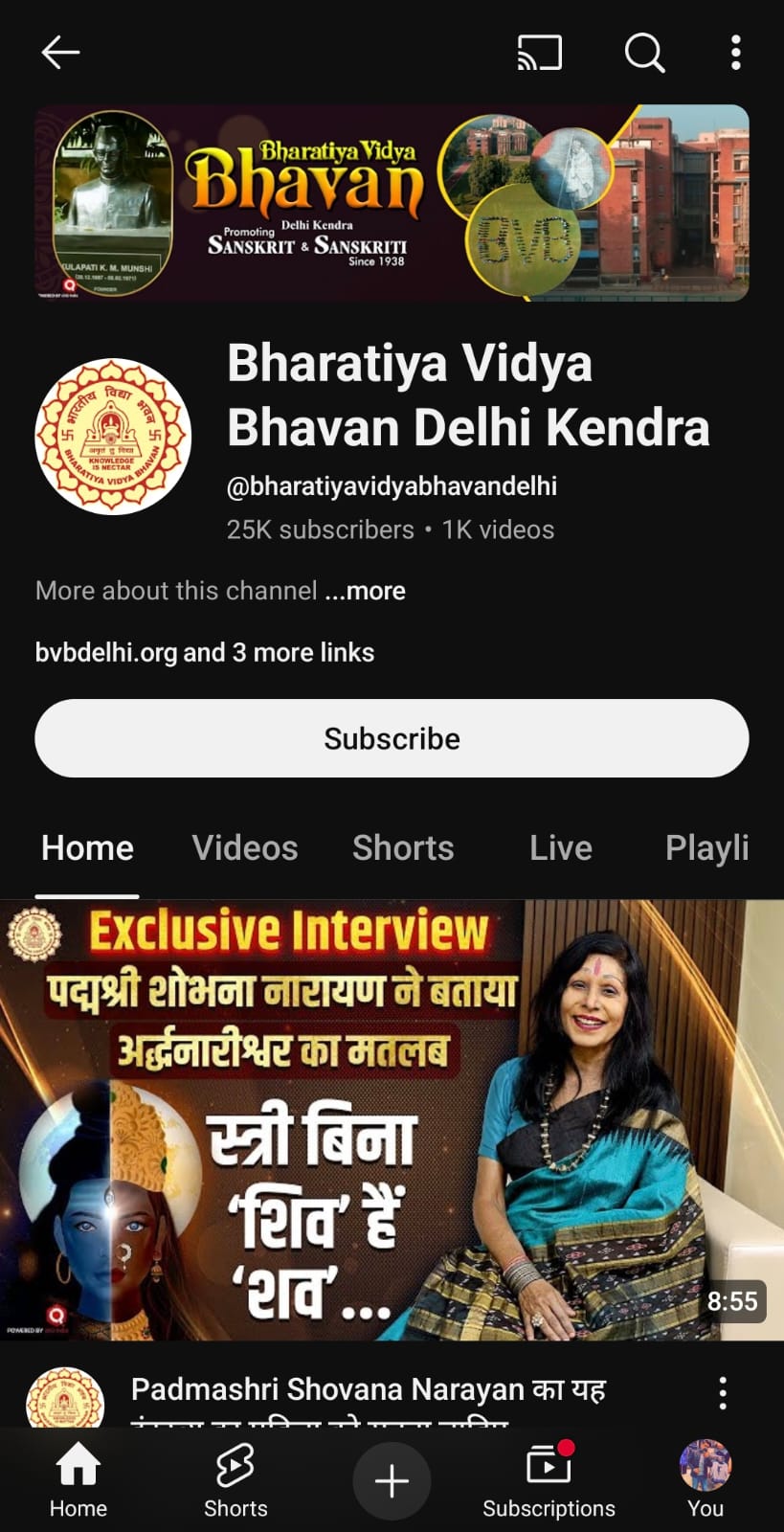
Task: Tap the plus create button
Action: 392,1480
